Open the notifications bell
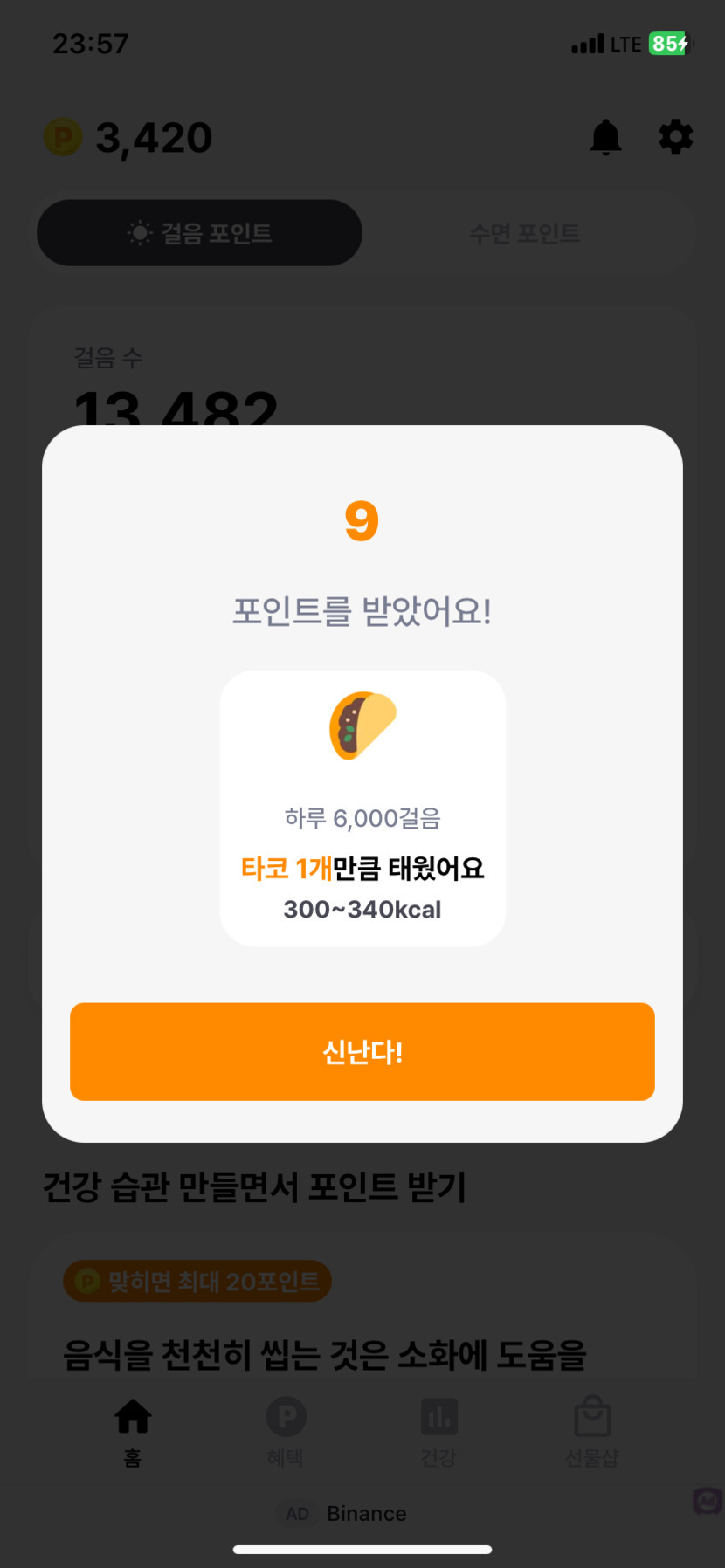This screenshot has height=1568, width=725. point(605,137)
